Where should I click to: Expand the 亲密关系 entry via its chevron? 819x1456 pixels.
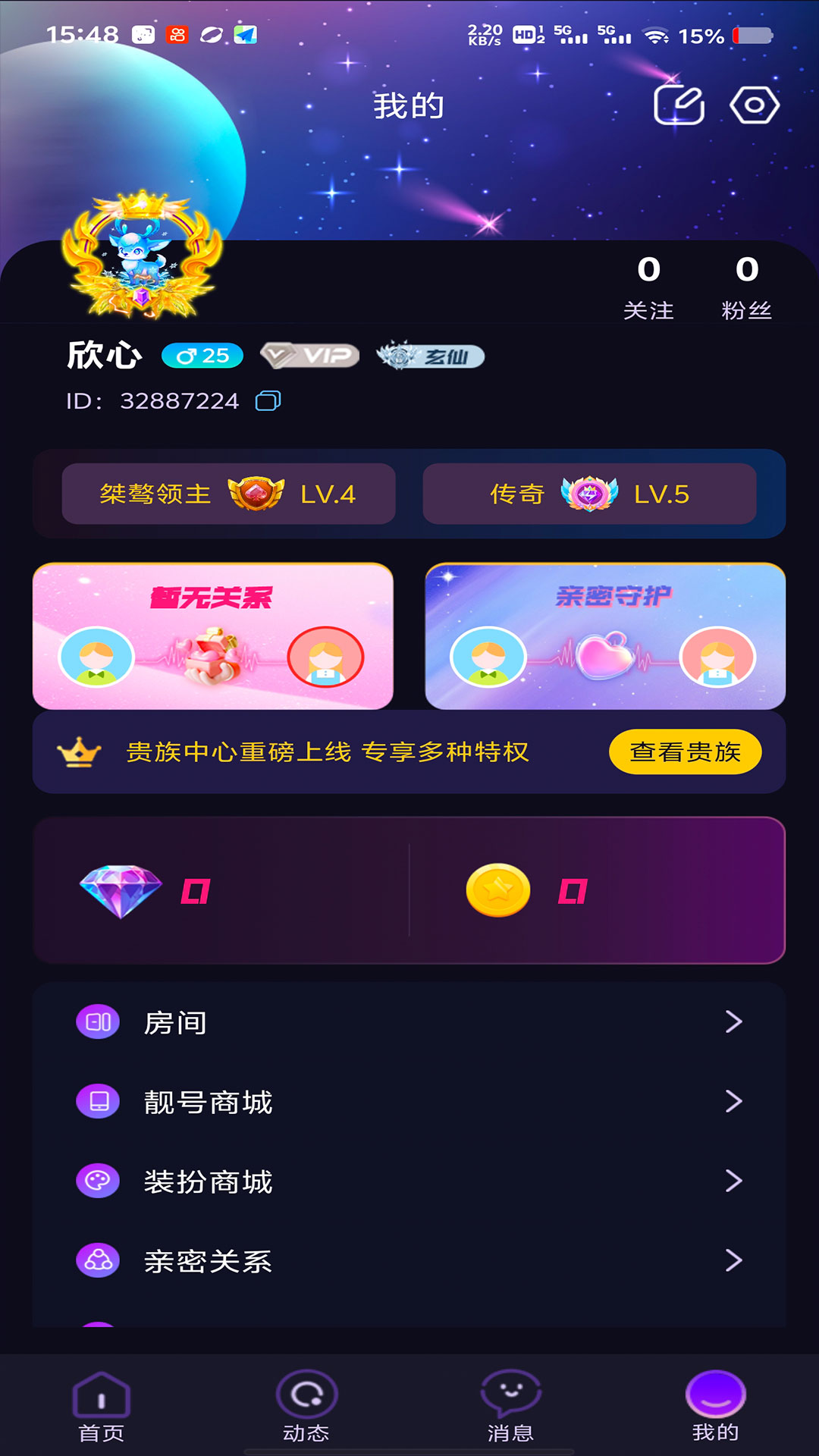(733, 1260)
